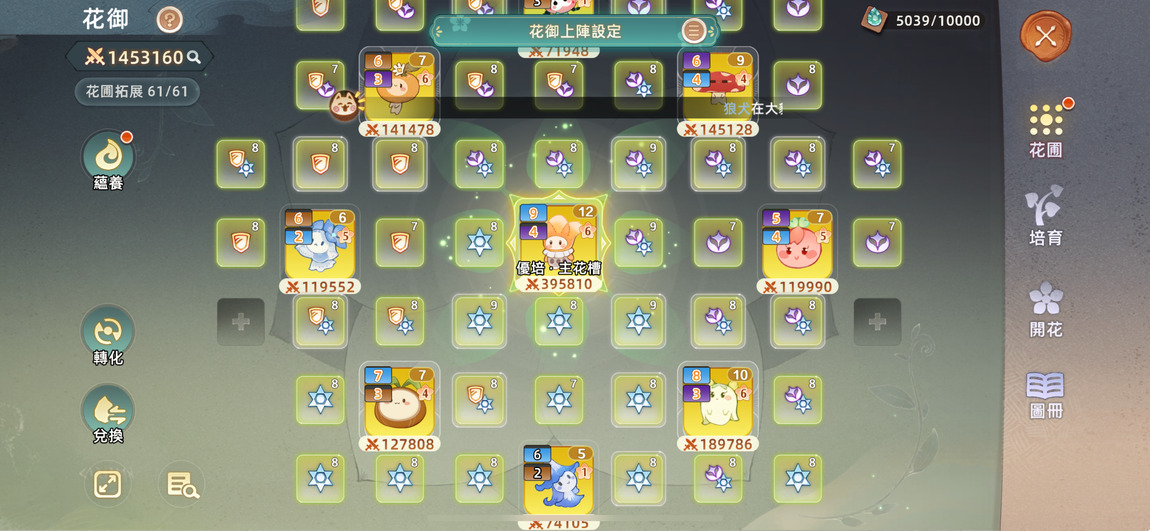The height and width of the screenshot is (531, 1150).
Task: Expand the garden to fullscreen view
Action: (107, 485)
